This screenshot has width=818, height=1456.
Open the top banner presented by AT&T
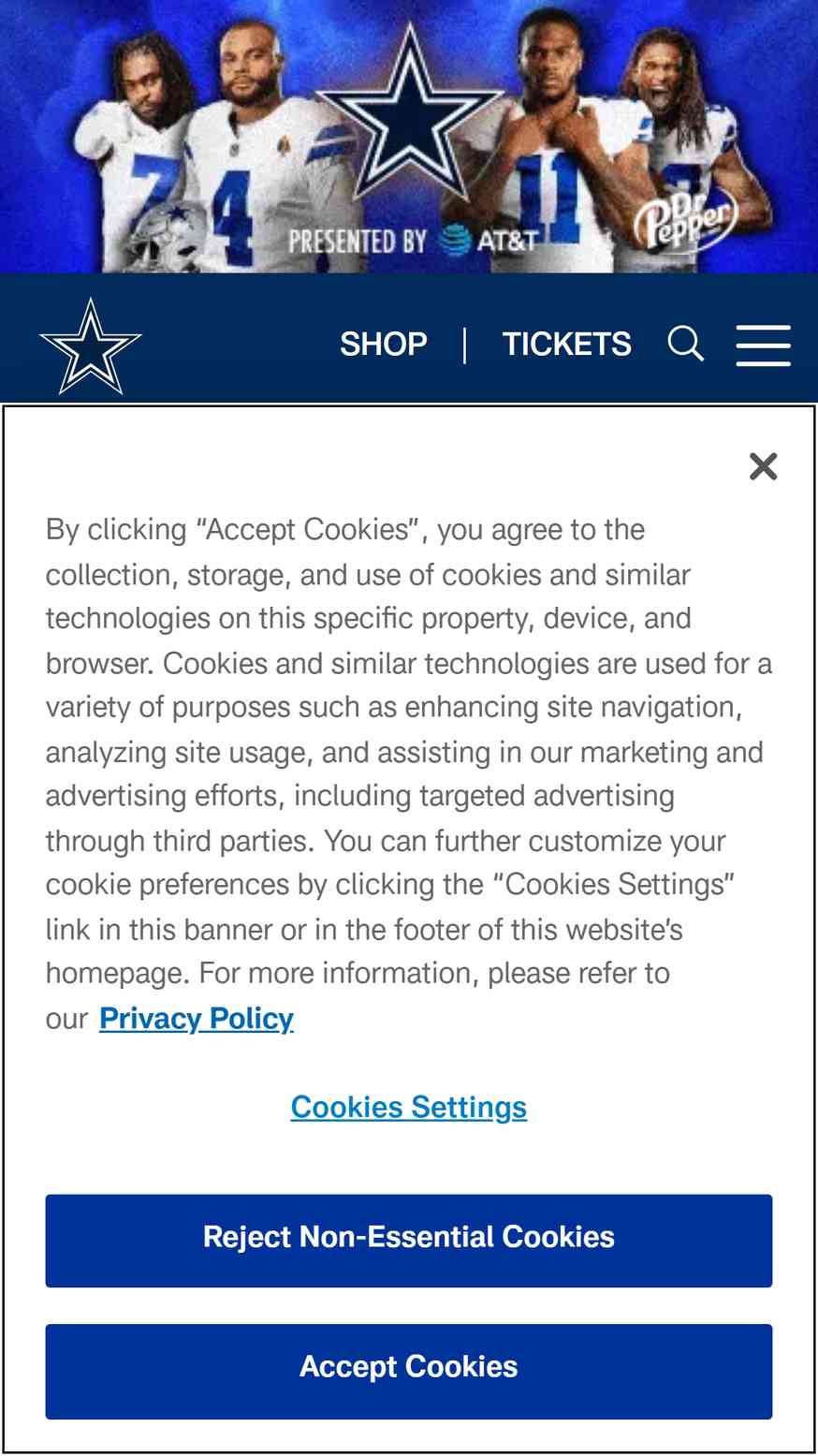[409, 137]
